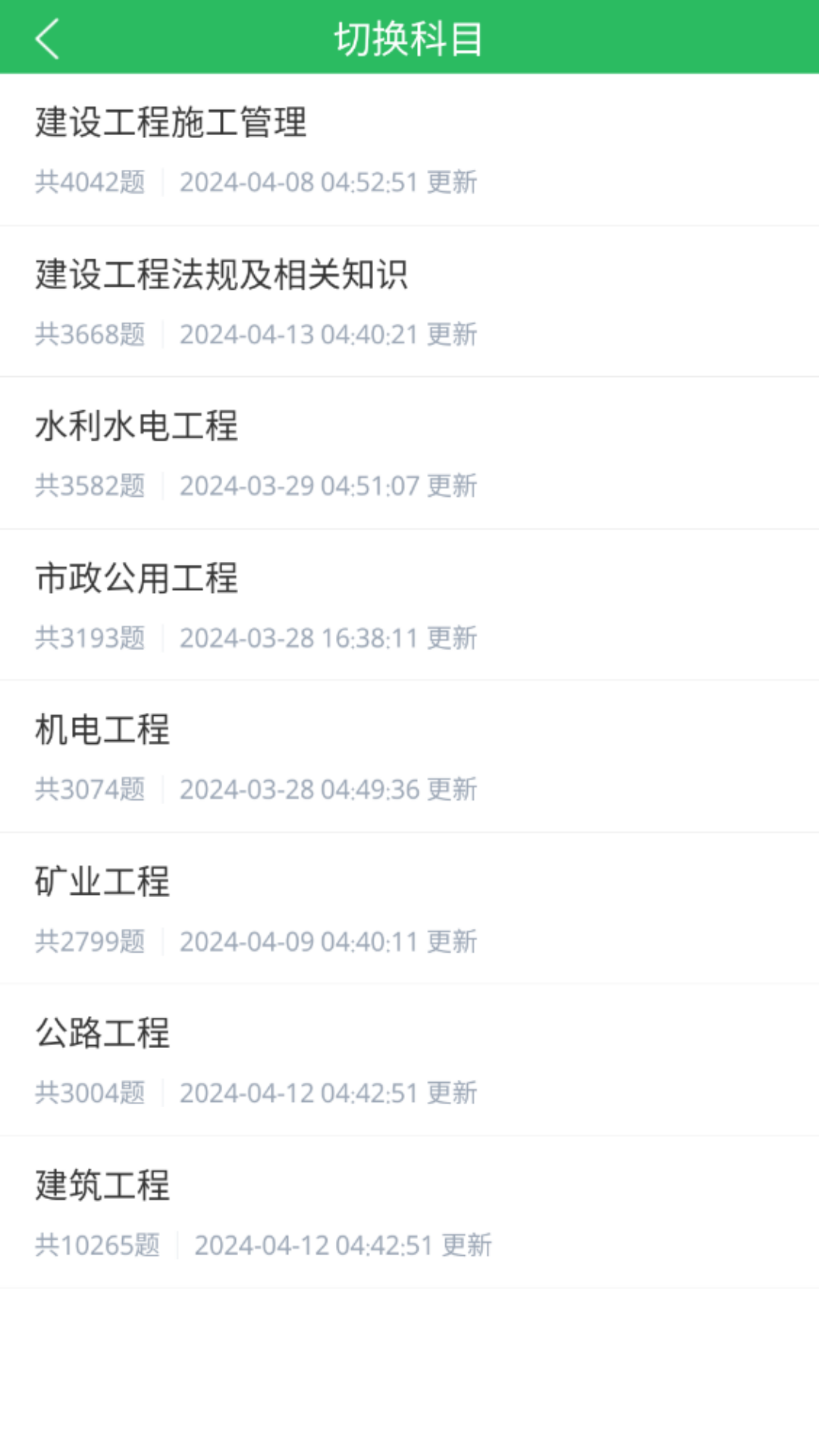
Task: Open the 建设工程法规及相关知识 subject
Action: 220,277
